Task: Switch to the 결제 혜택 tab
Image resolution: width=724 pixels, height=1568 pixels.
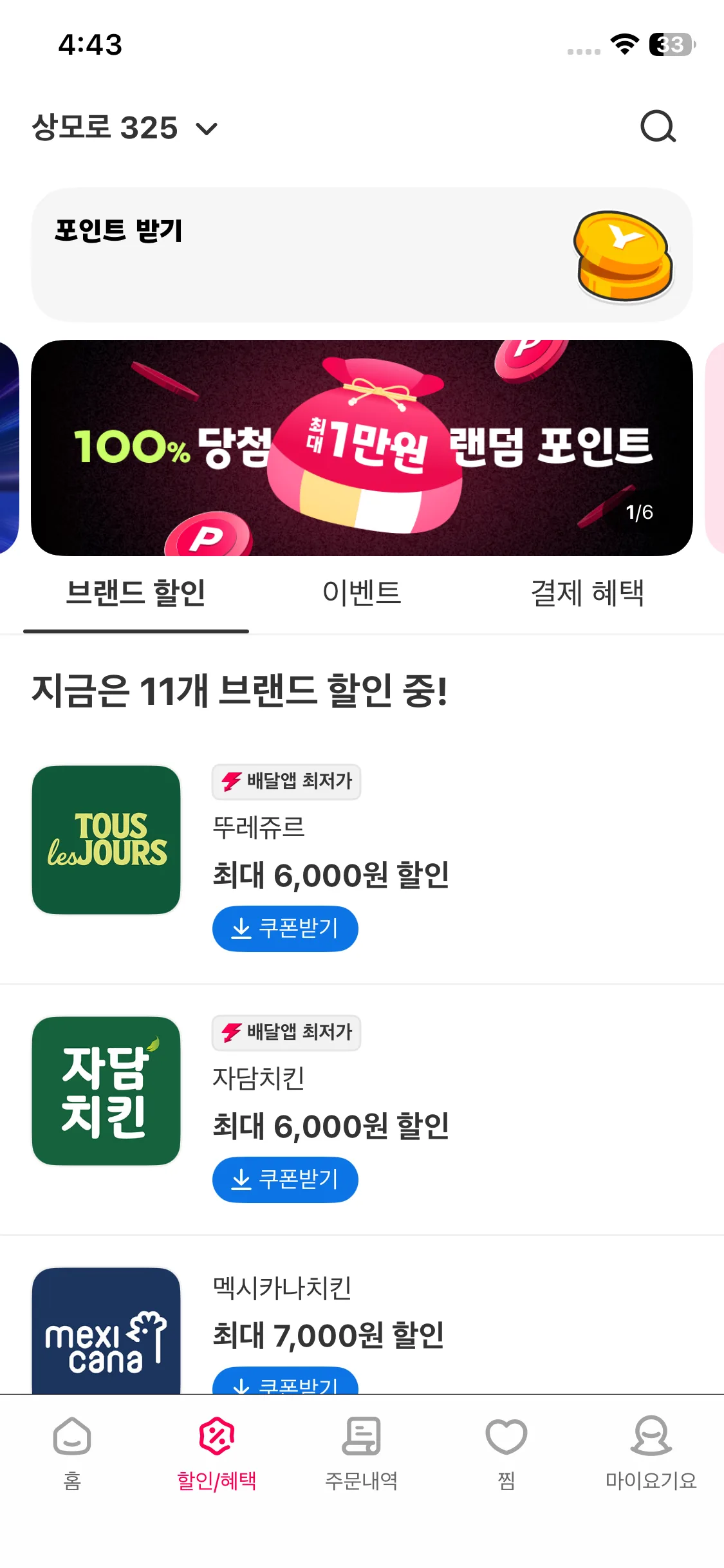Action: click(x=587, y=593)
